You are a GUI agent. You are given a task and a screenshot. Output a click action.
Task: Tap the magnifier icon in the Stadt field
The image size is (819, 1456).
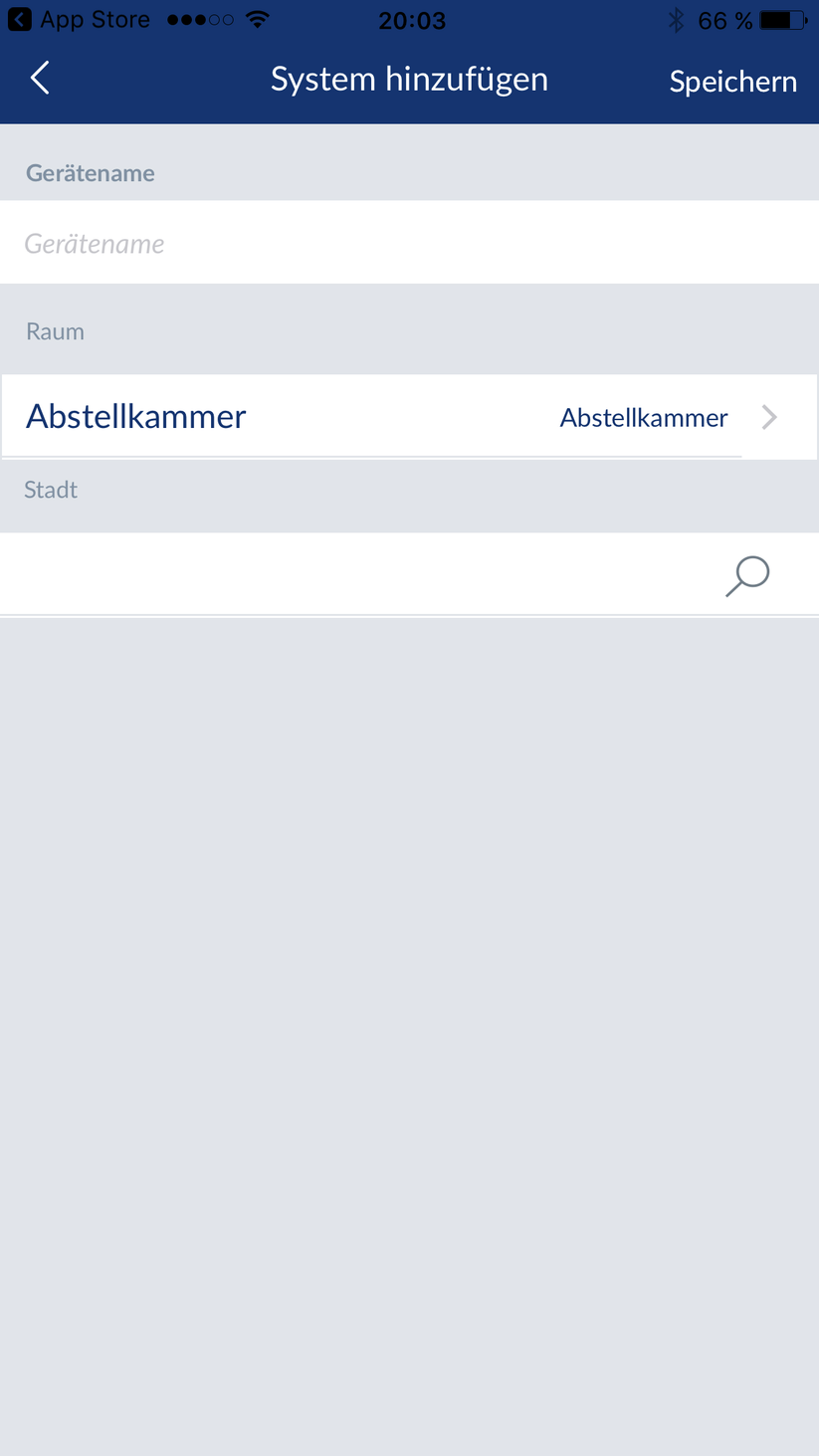click(747, 575)
